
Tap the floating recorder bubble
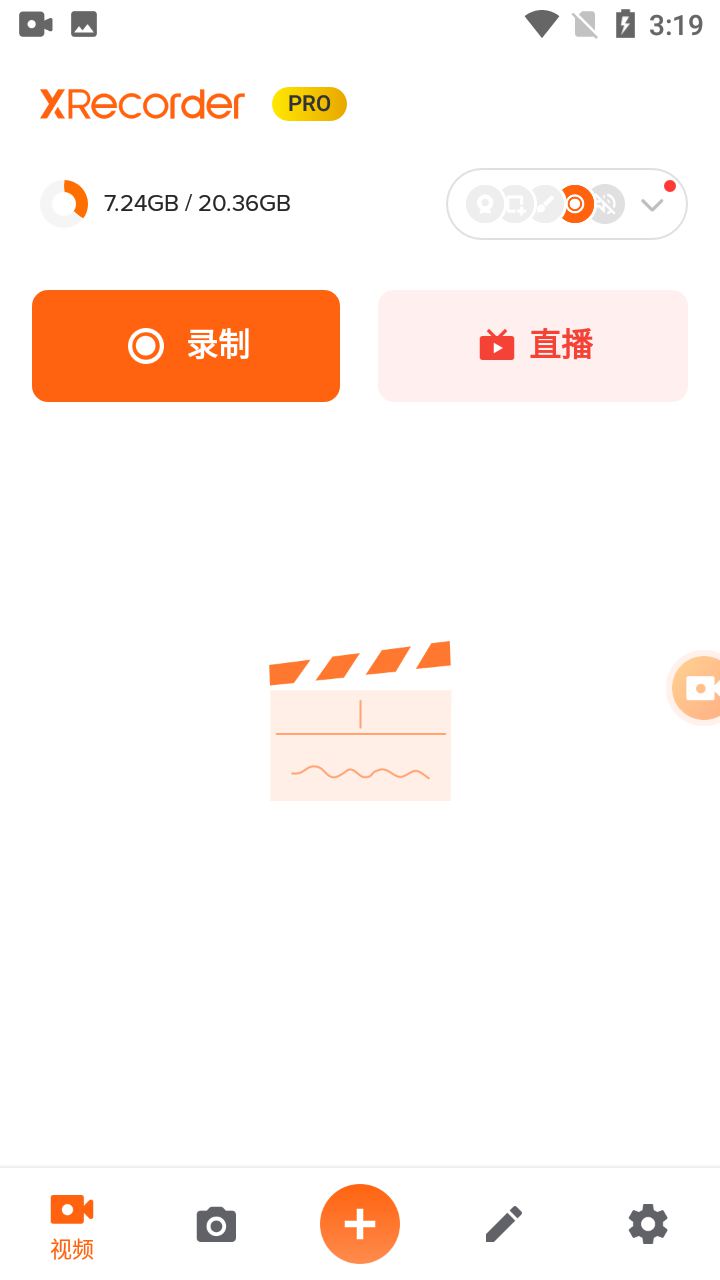[x=696, y=688]
